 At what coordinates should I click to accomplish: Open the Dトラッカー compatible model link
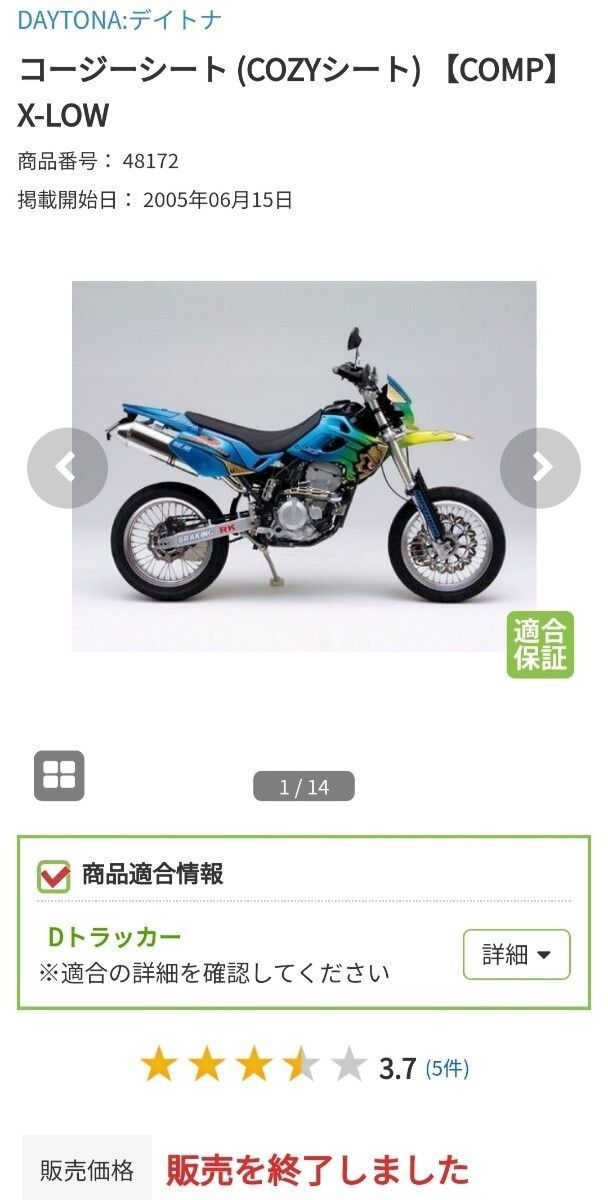coord(115,937)
